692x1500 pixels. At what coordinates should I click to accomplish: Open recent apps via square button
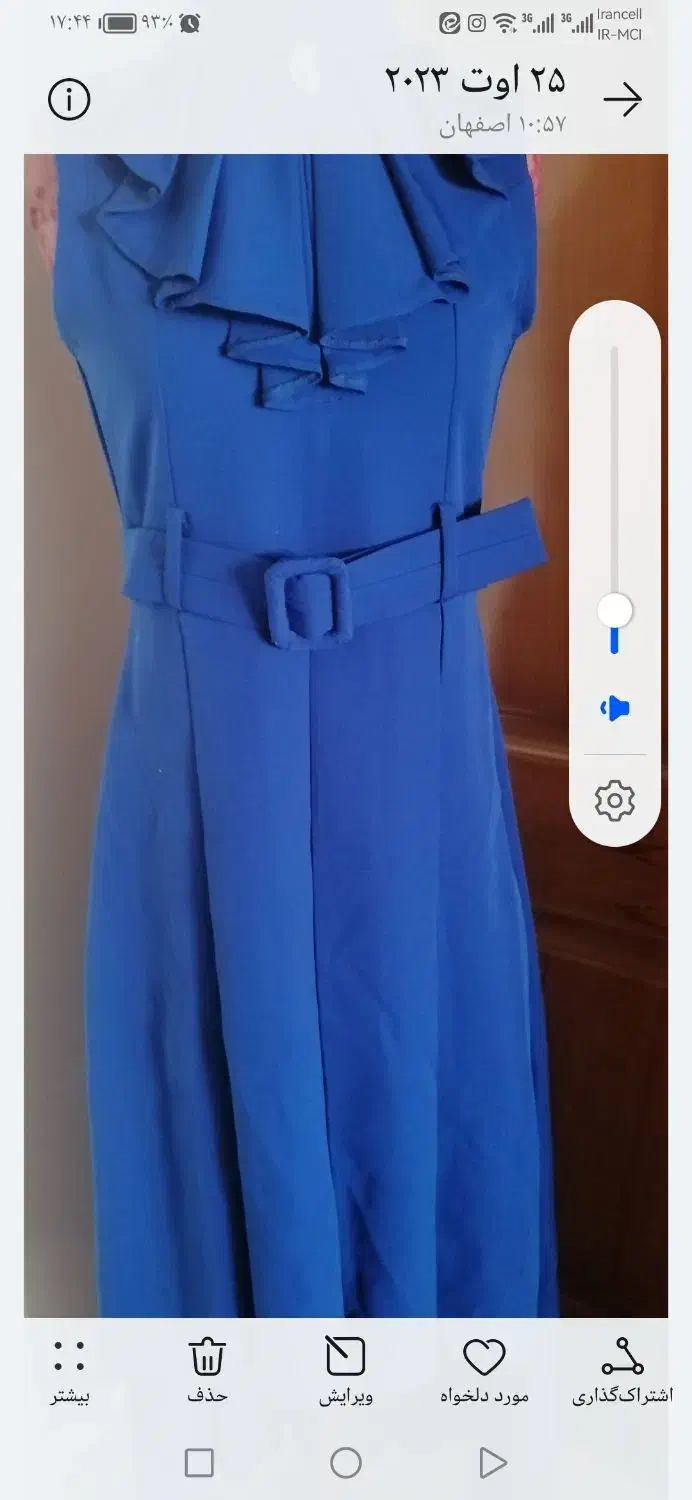[199, 1463]
